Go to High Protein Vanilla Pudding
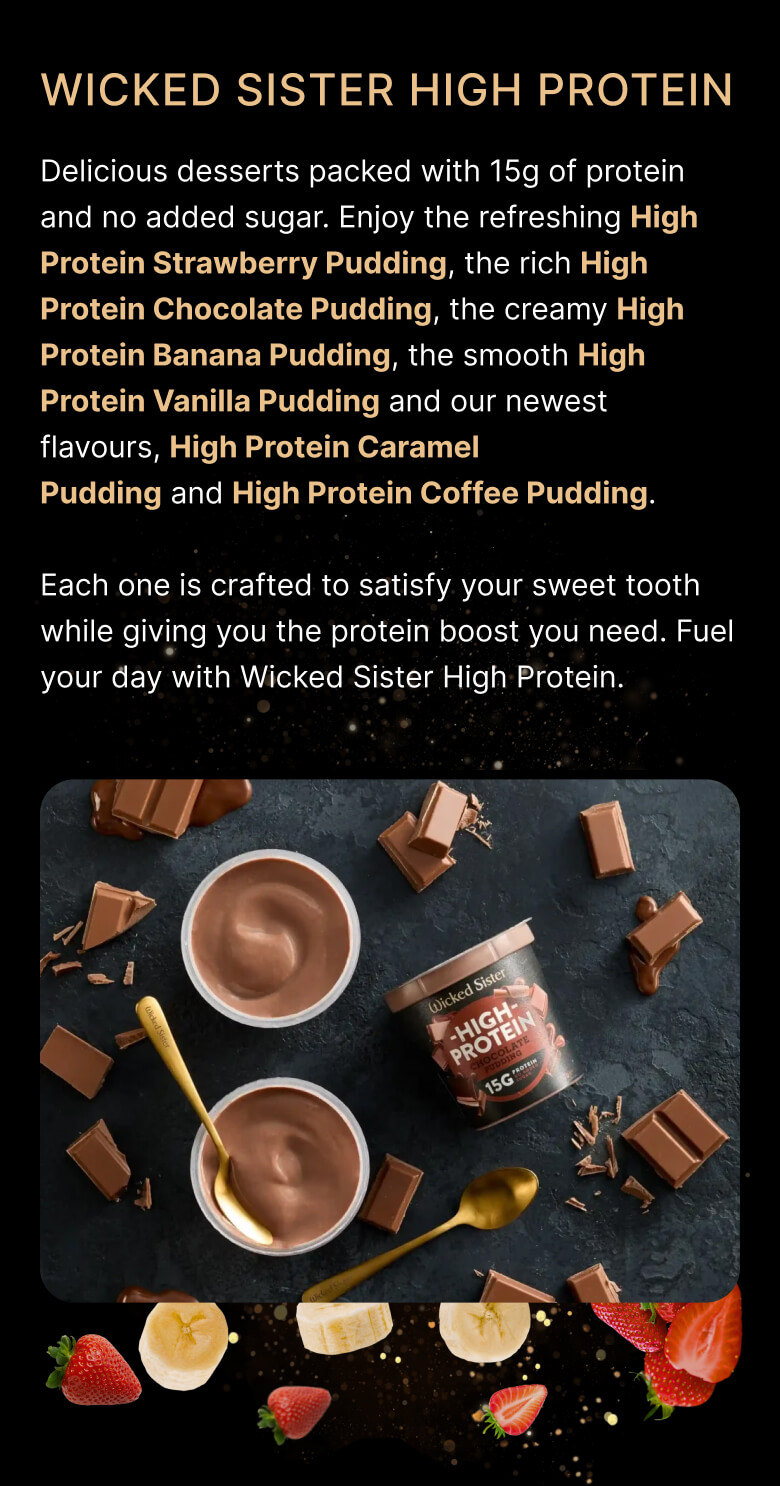Screen dimensions: 780x1486 [x=210, y=402]
